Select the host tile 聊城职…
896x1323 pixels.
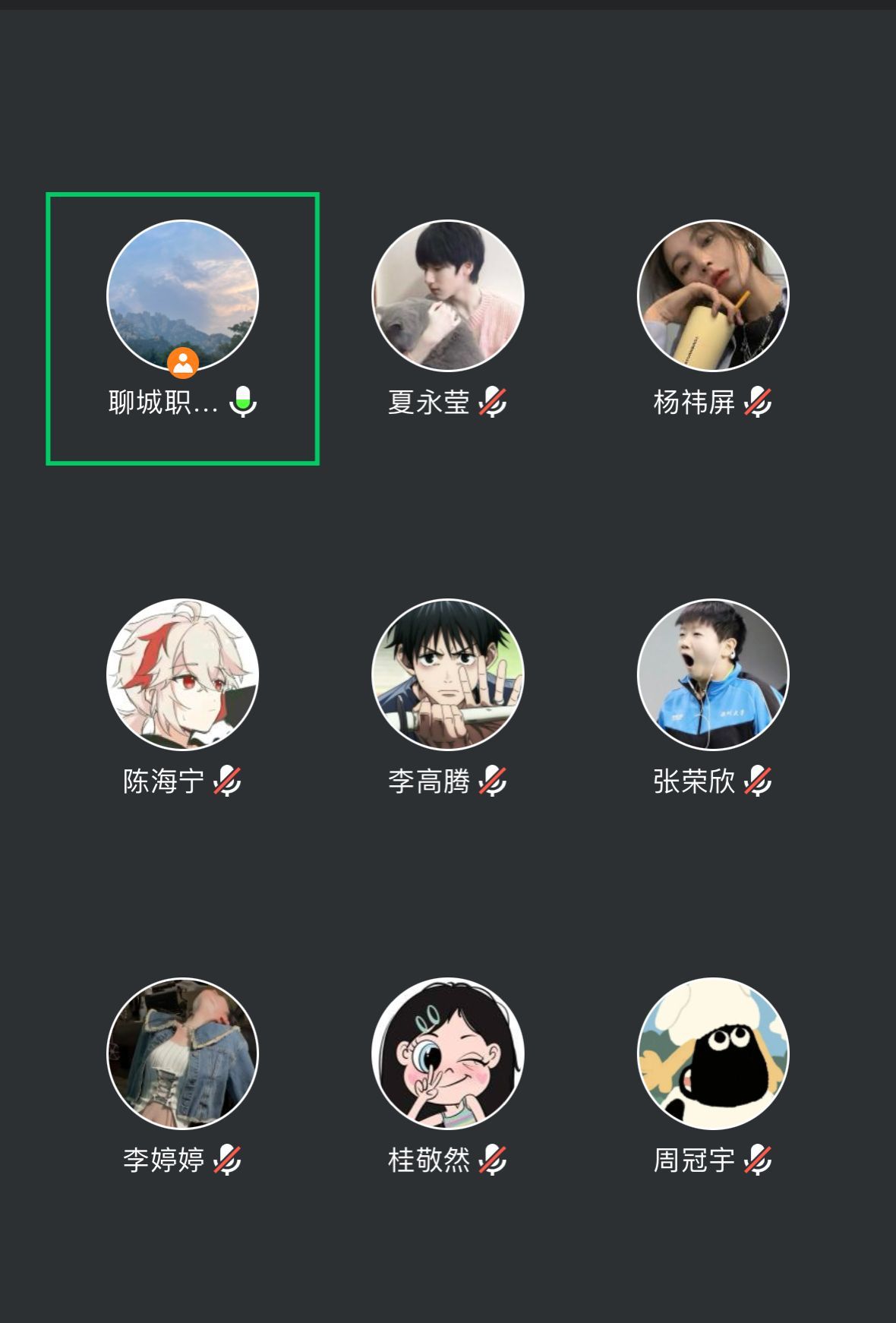[x=182, y=296]
